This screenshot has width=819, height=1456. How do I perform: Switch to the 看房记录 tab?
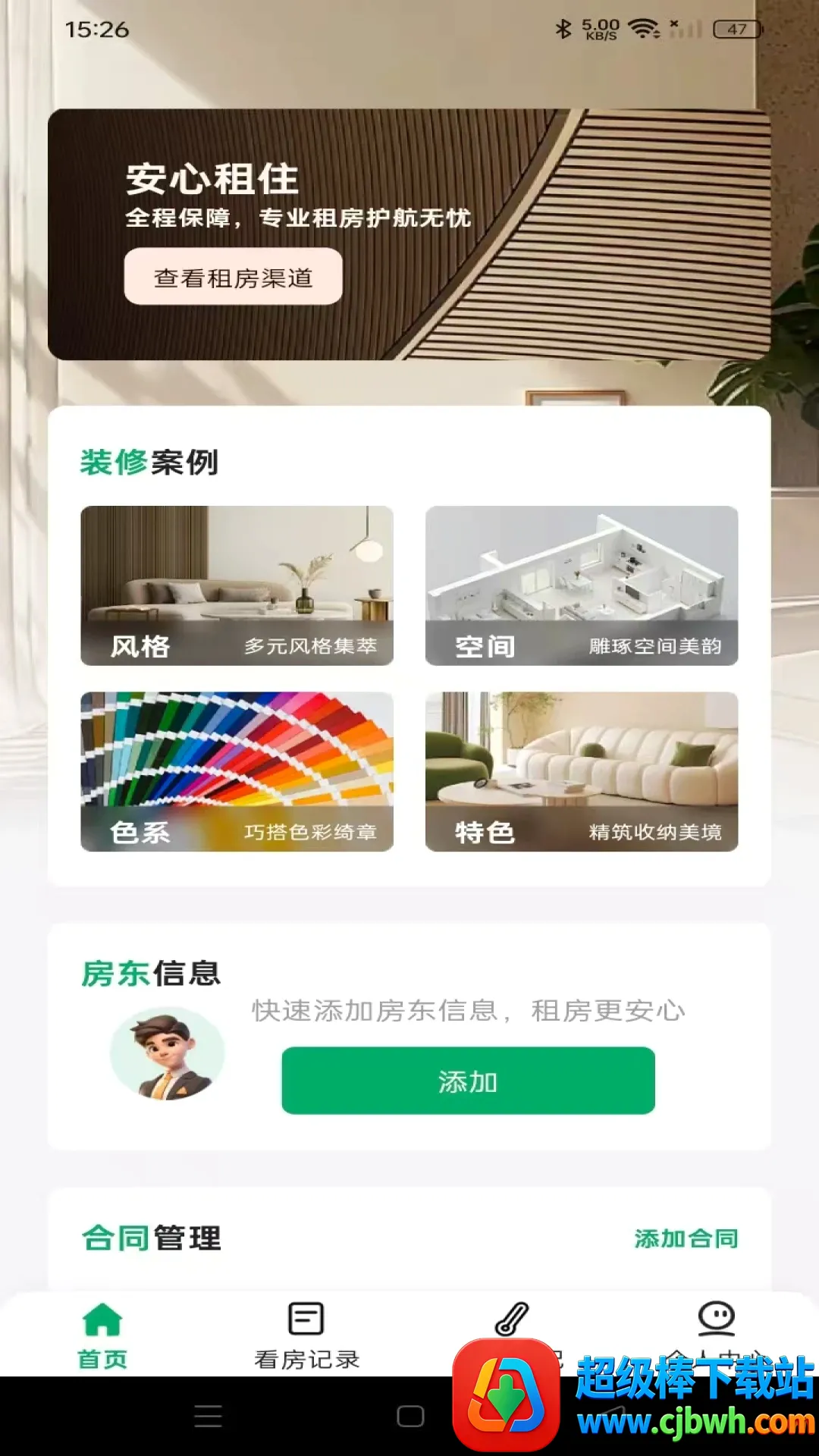click(x=306, y=1335)
